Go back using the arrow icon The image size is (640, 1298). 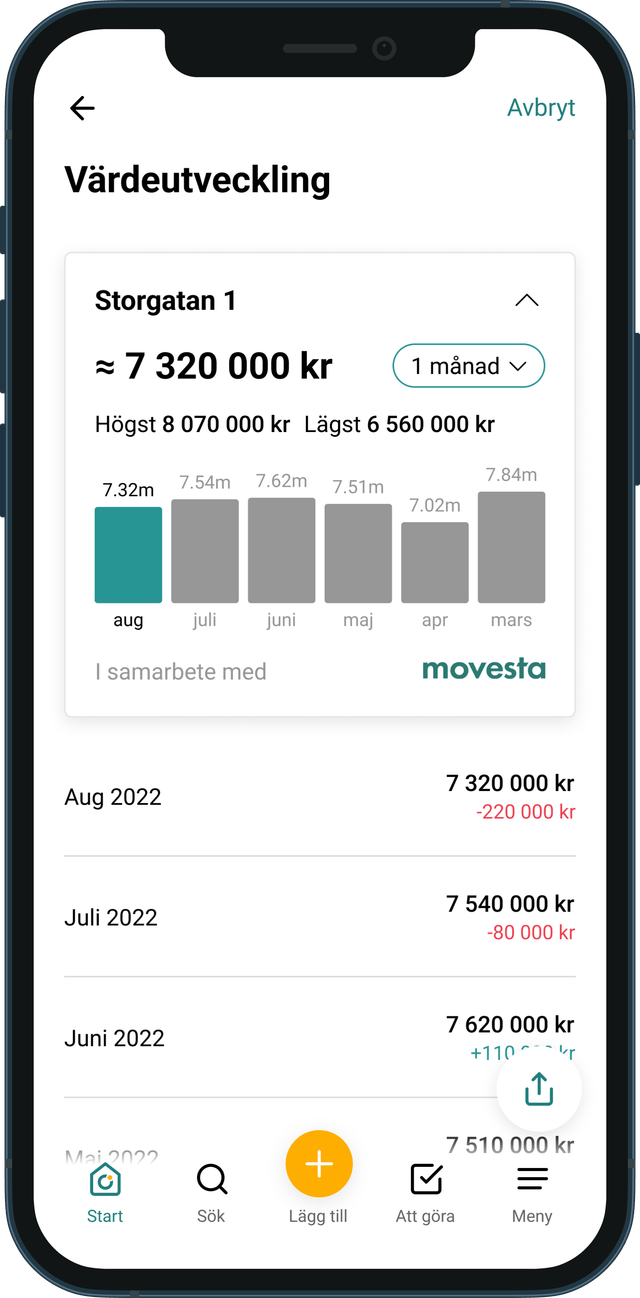pyautogui.click(x=82, y=109)
